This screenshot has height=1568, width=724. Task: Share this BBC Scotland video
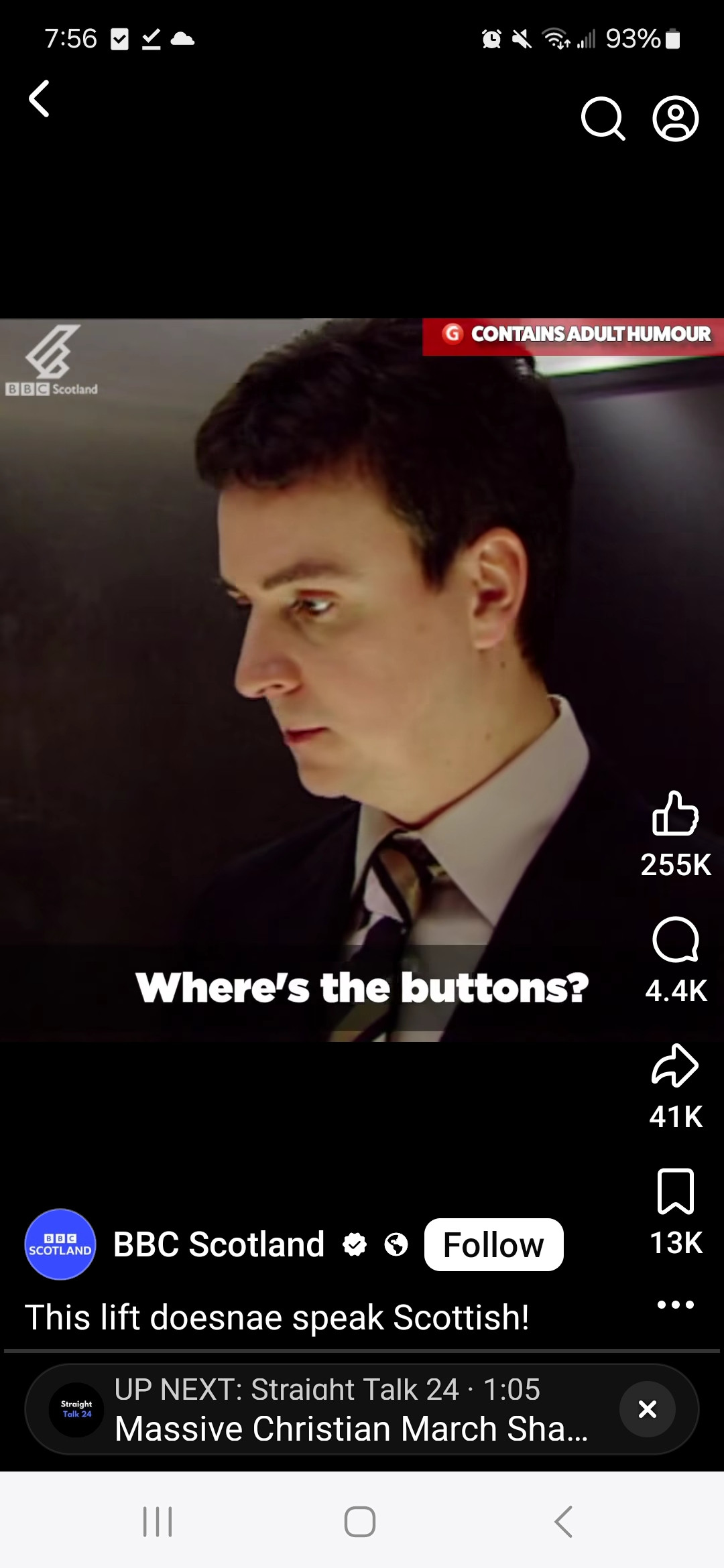pos(675,1065)
